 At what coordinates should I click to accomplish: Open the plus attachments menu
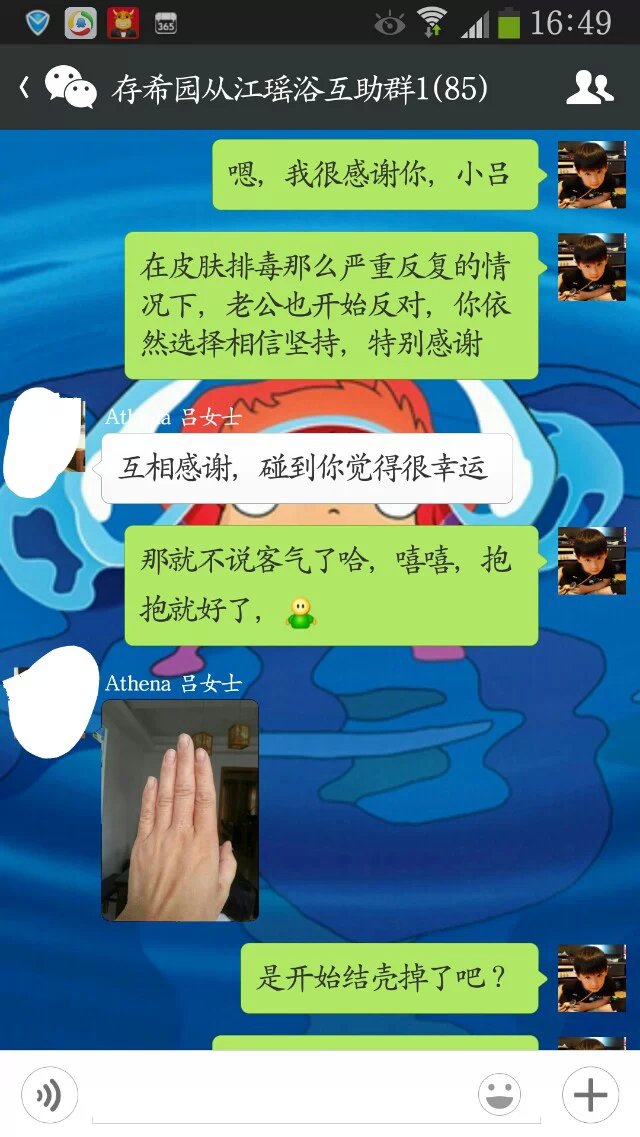click(590, 1095)
